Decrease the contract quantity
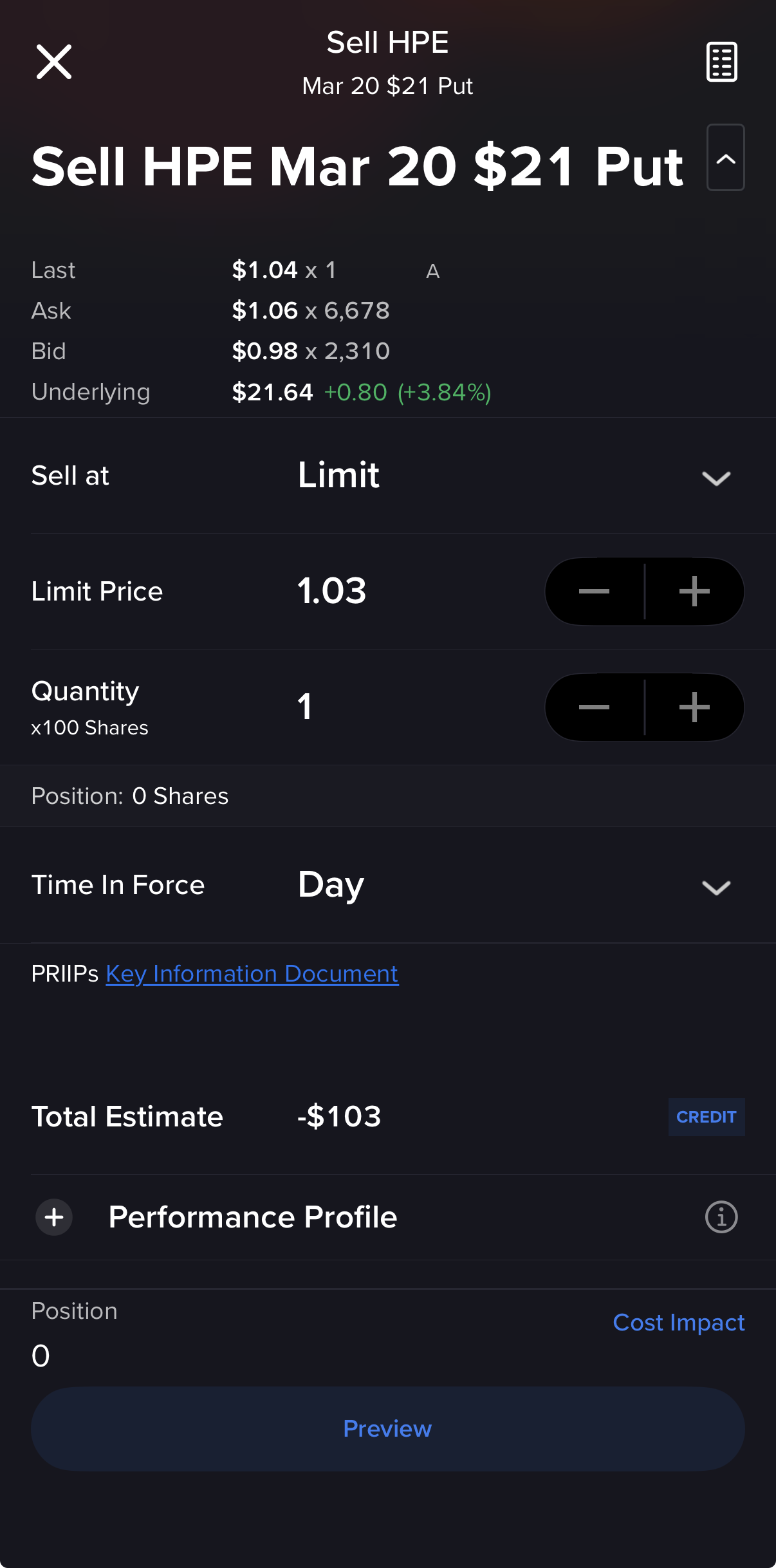Image resolution: width=776 pixels, height=1568 pixels. tap(594, 707)
